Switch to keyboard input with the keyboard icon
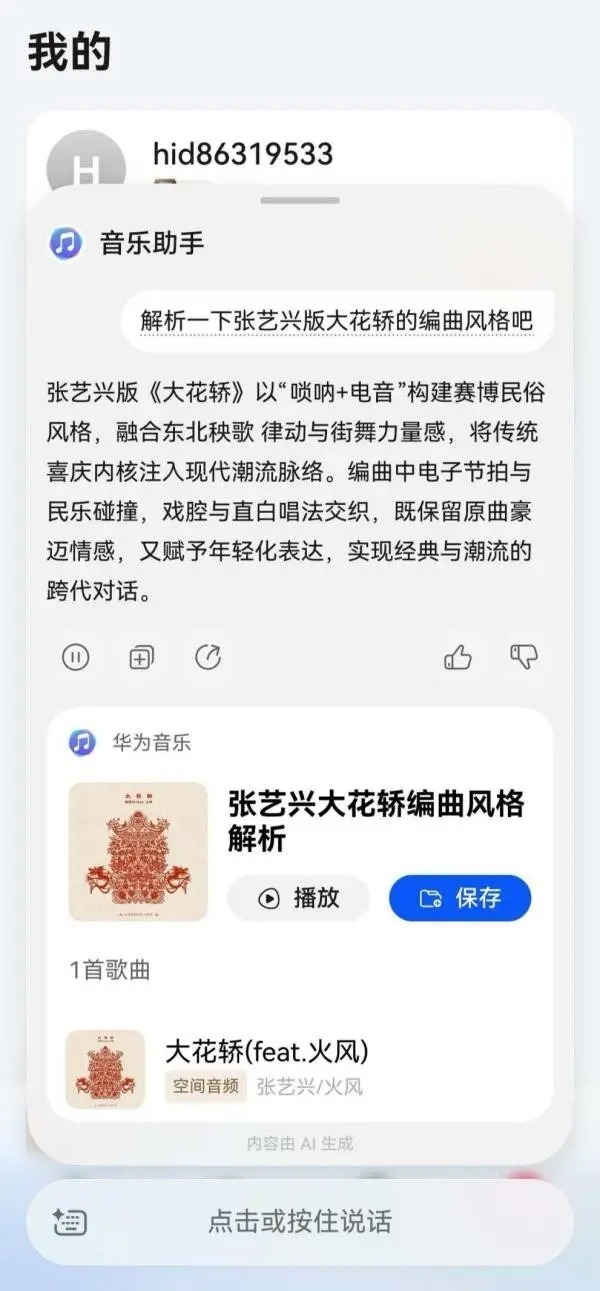This screenshot has height=1291, width=600. click(x=70, y=1221)
